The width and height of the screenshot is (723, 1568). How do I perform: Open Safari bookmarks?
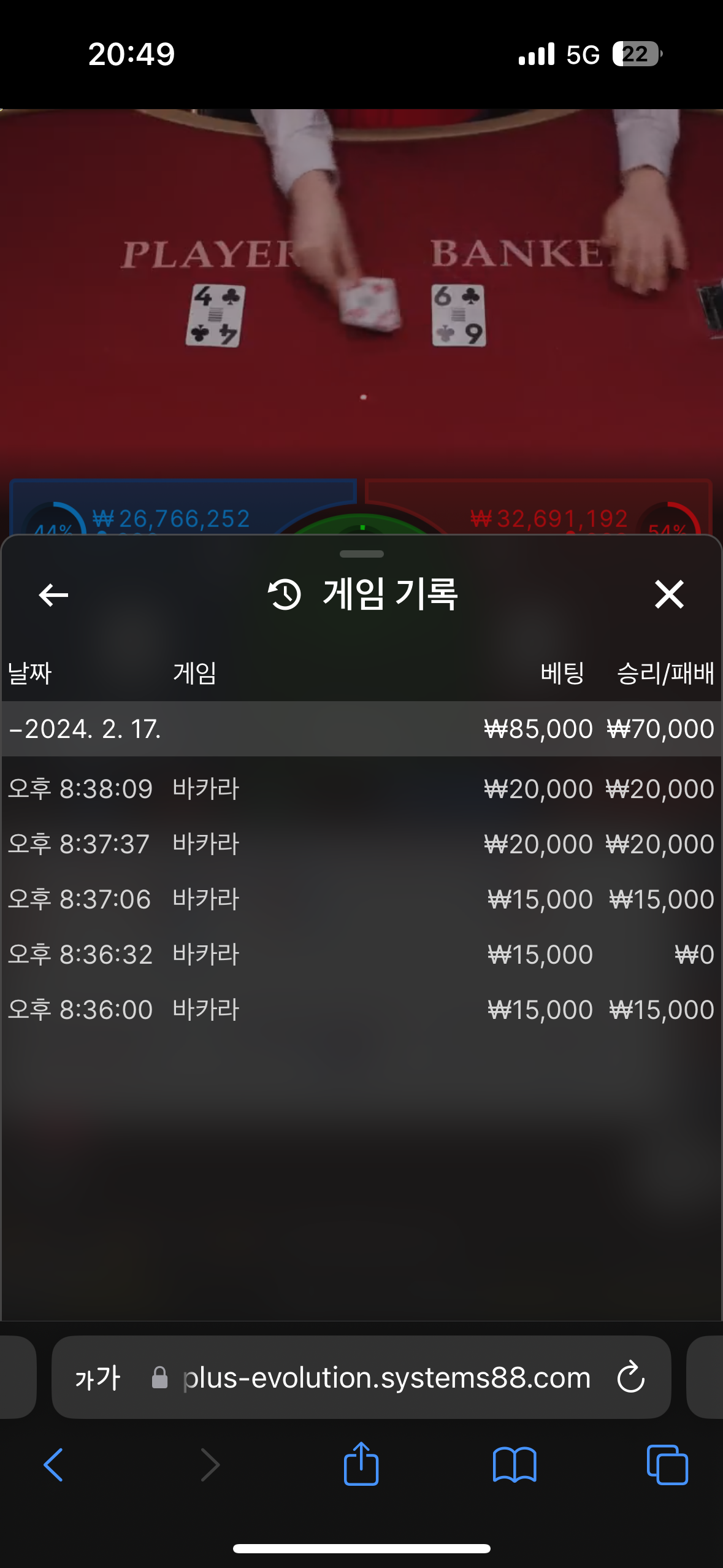(515, 1465)
